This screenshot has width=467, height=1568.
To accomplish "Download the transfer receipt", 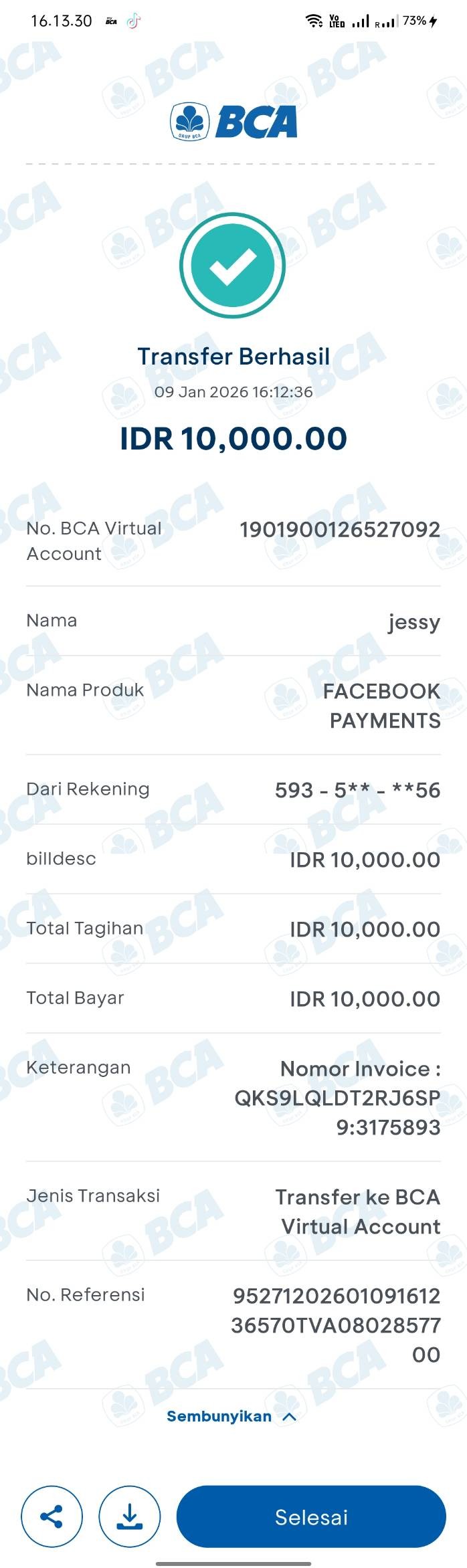I will pyautogui.click(x=130, y=1516).
